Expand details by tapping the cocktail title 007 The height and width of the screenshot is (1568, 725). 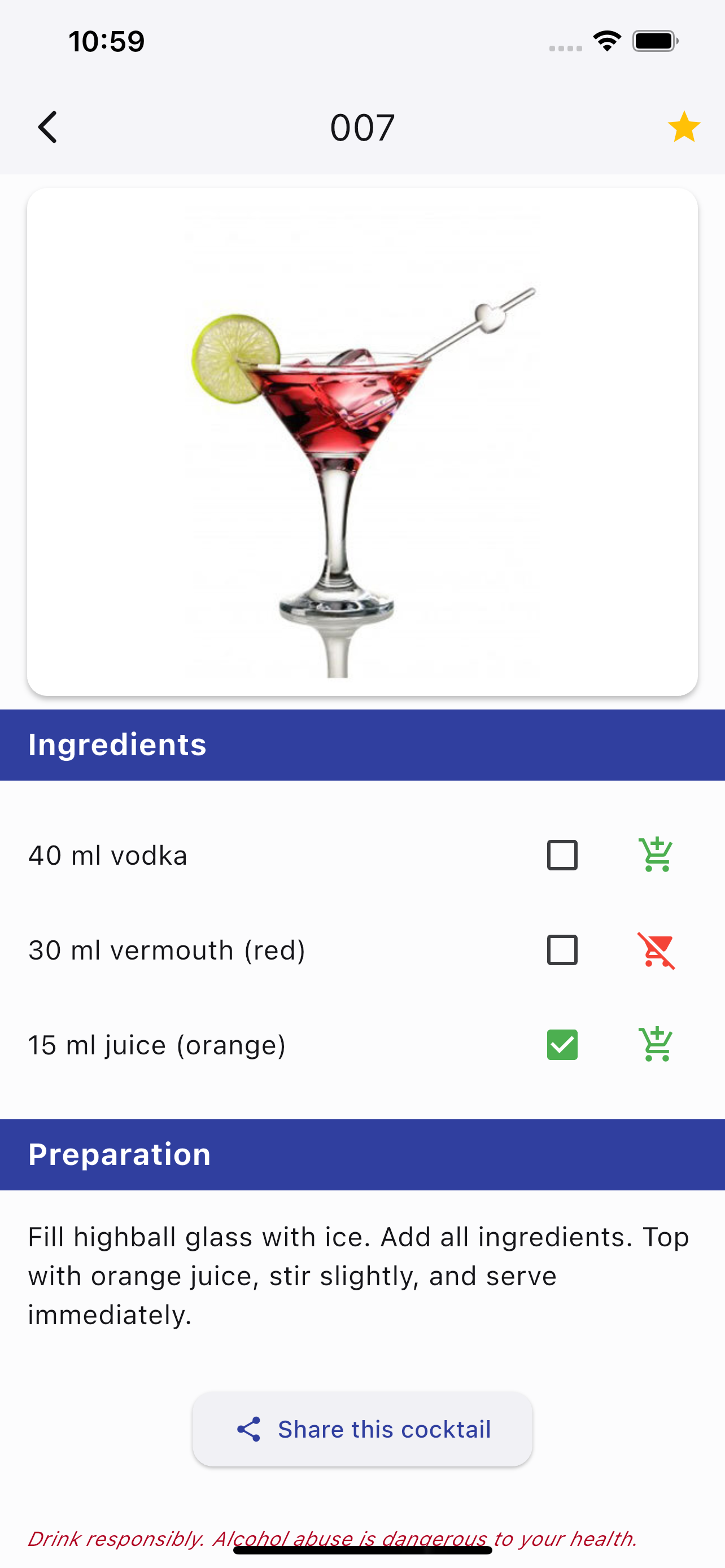pos(362,128)
